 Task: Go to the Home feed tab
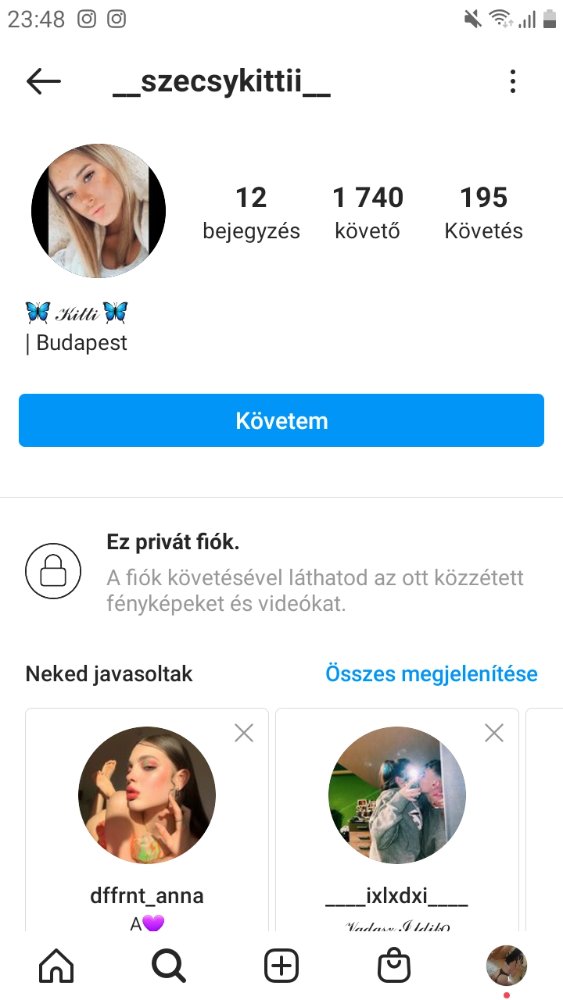click(57, 967)
